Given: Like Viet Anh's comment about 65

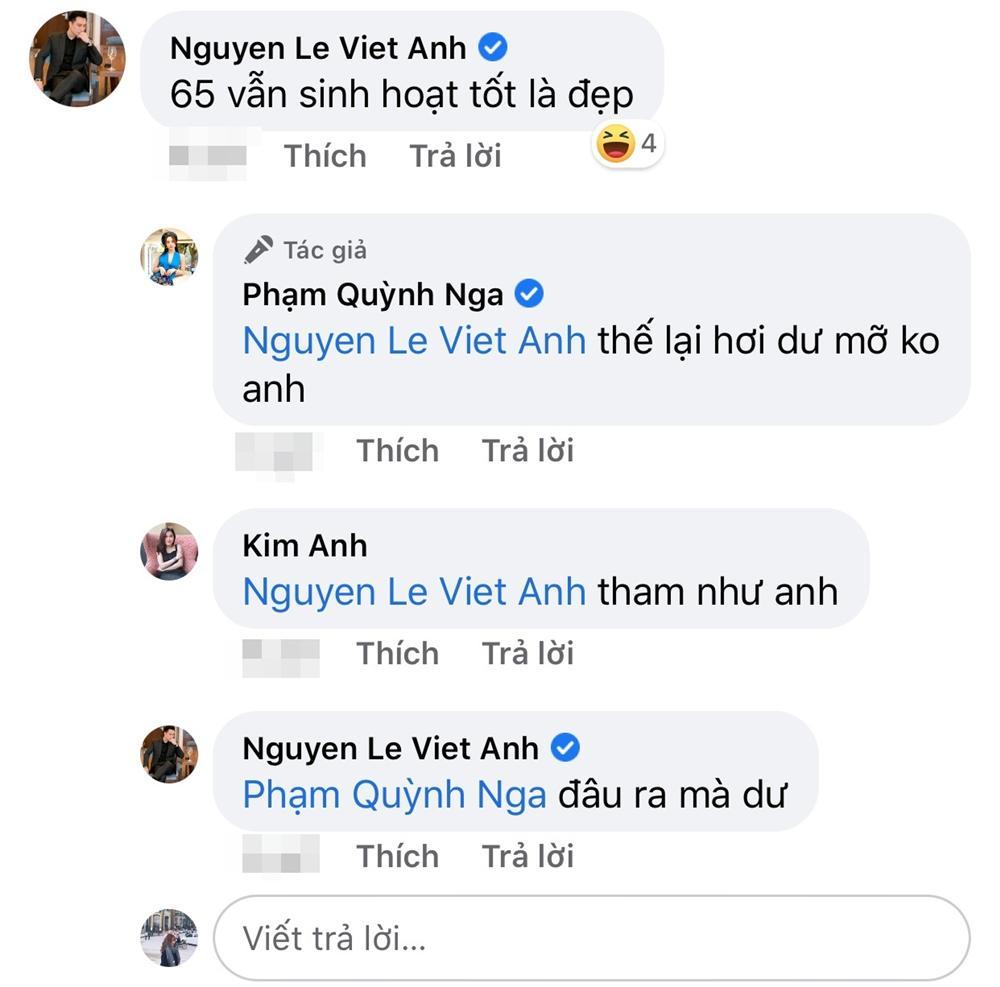Looking at the screenshot, I should 325,156.
